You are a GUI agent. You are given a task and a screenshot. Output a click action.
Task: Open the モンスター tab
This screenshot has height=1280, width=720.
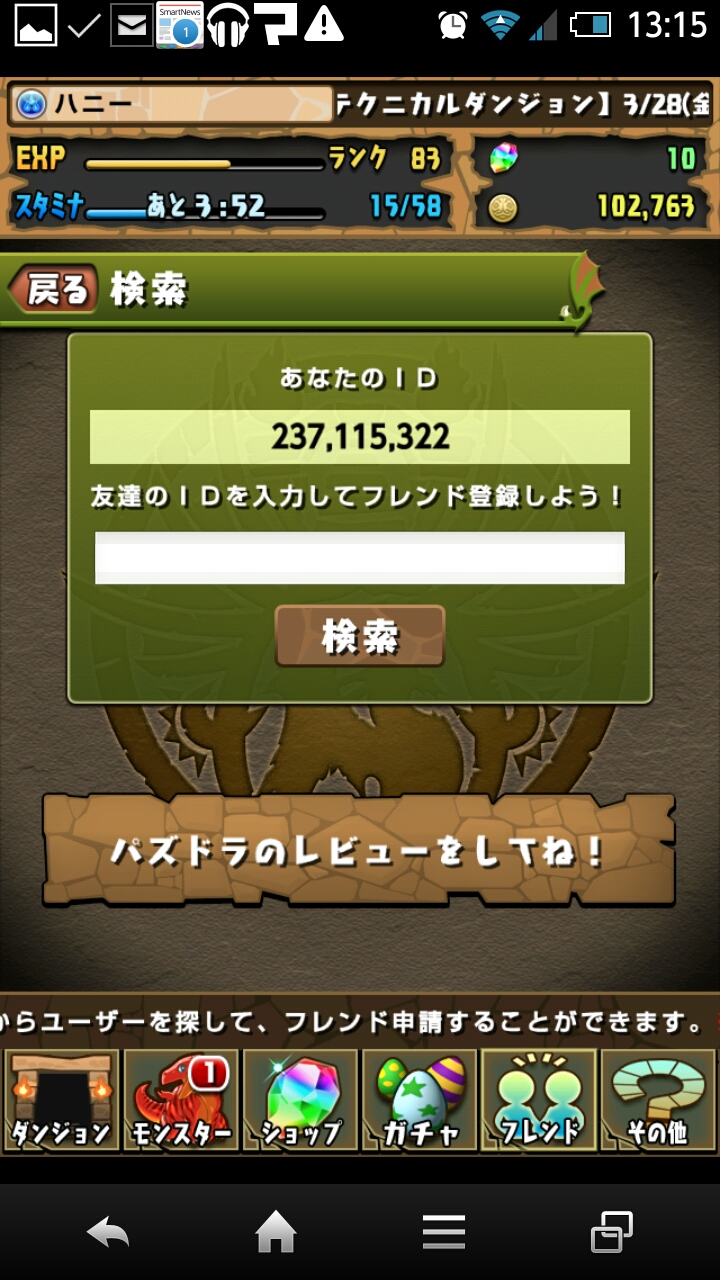(x=181, y=1100)
